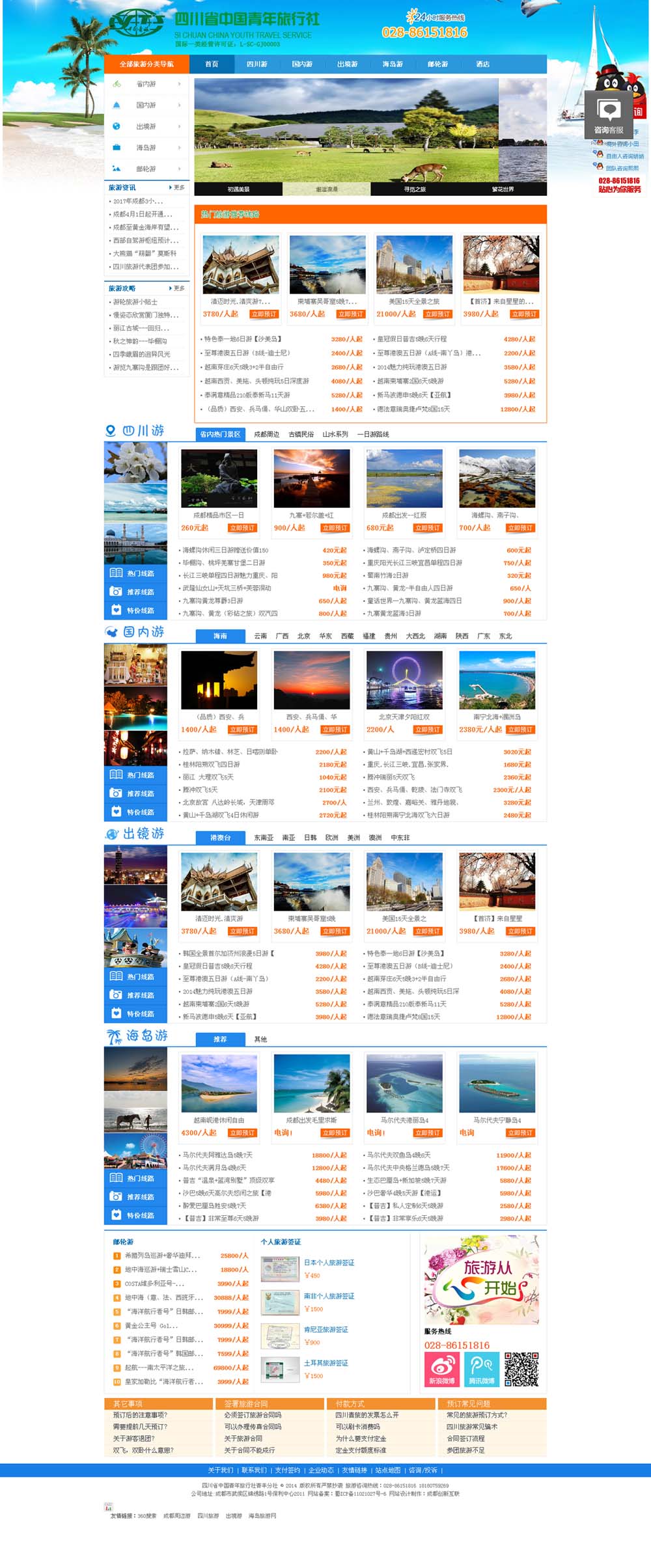Screen dimensions: 651x1568
Task: Switch the banner to 寻觅之旅
Action: [415, 189]
